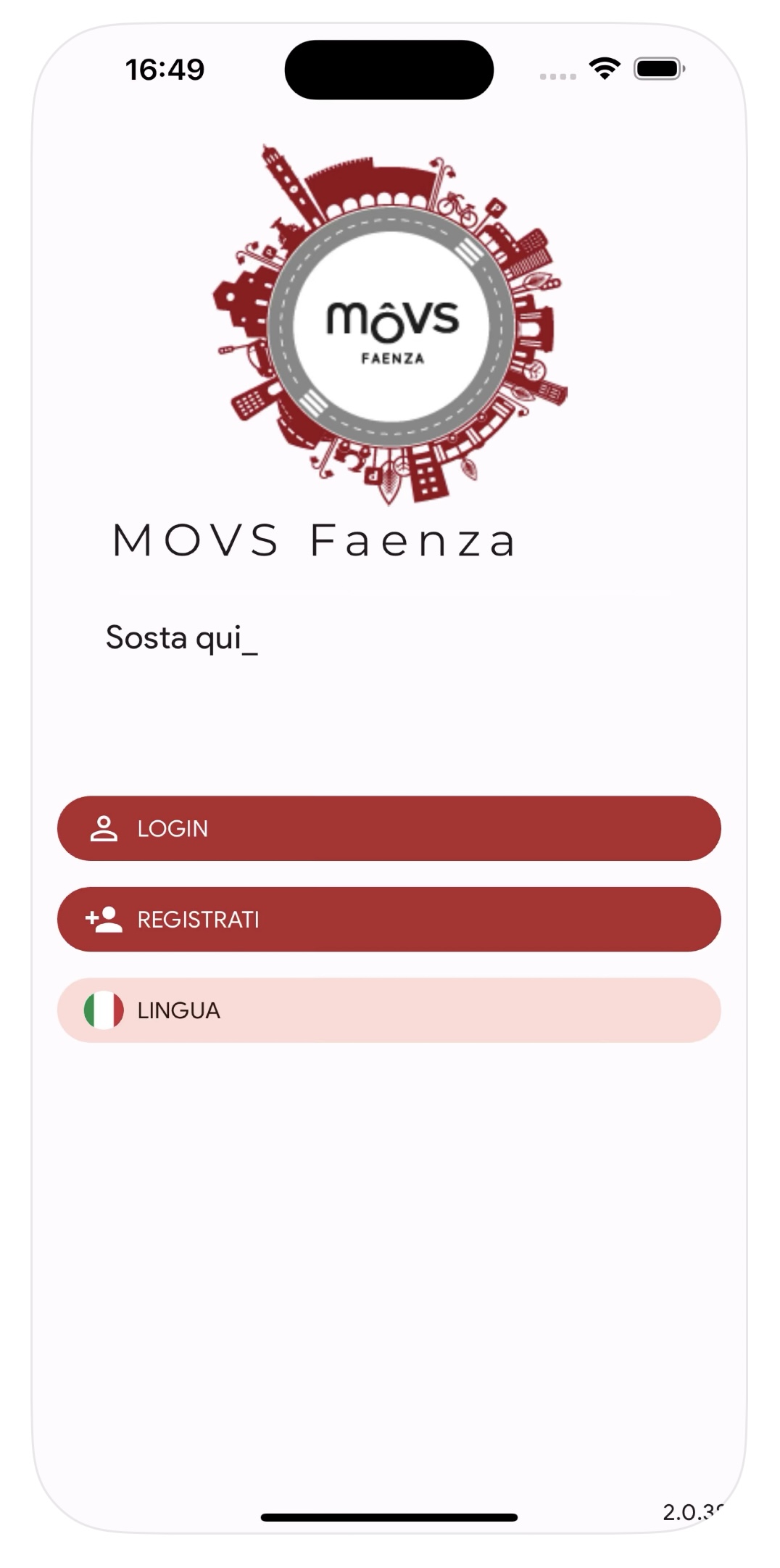This screenshot has width=780, height=1568.
Task: Change language via the LINGUA button
Action: (389, 1010)
